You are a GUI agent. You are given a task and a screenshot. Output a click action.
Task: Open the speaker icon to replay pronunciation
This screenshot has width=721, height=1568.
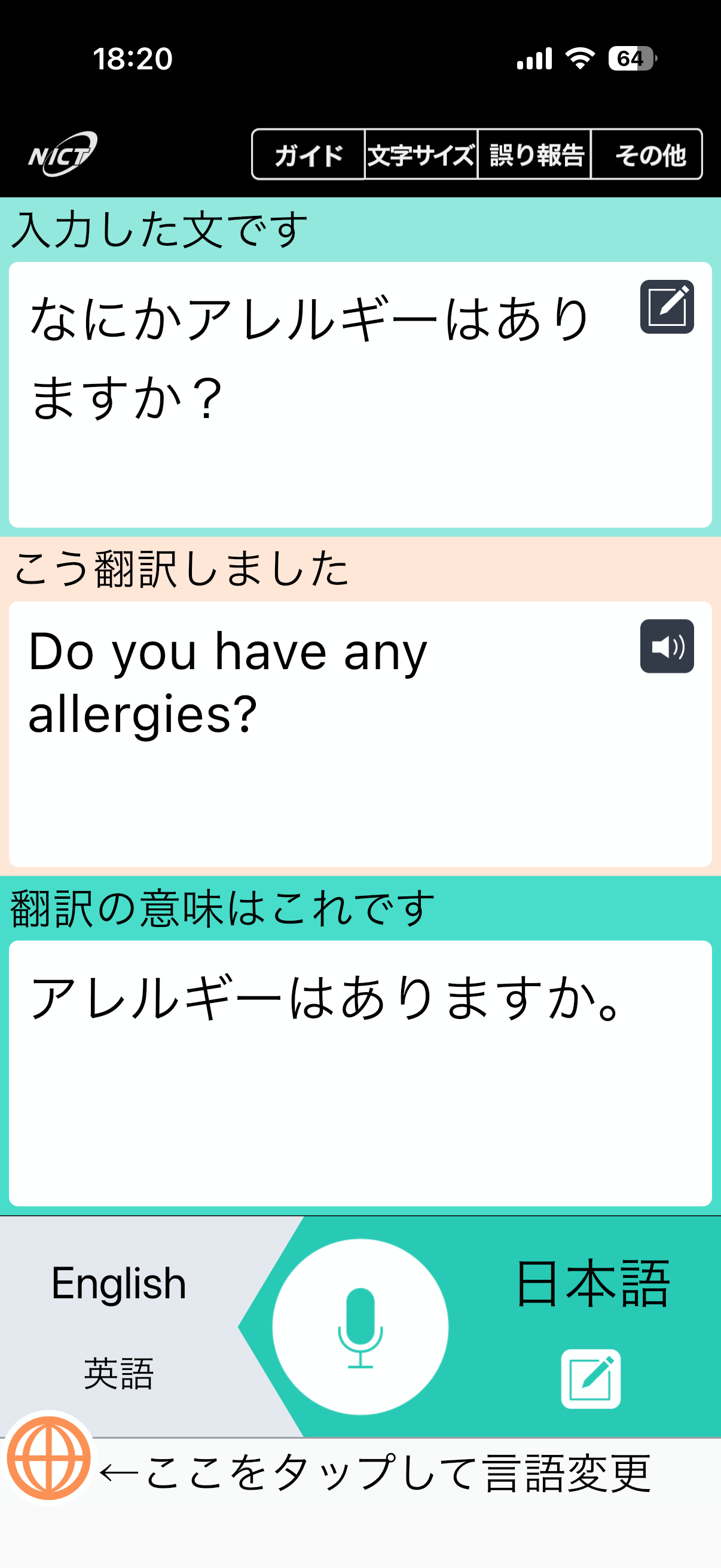667,647
